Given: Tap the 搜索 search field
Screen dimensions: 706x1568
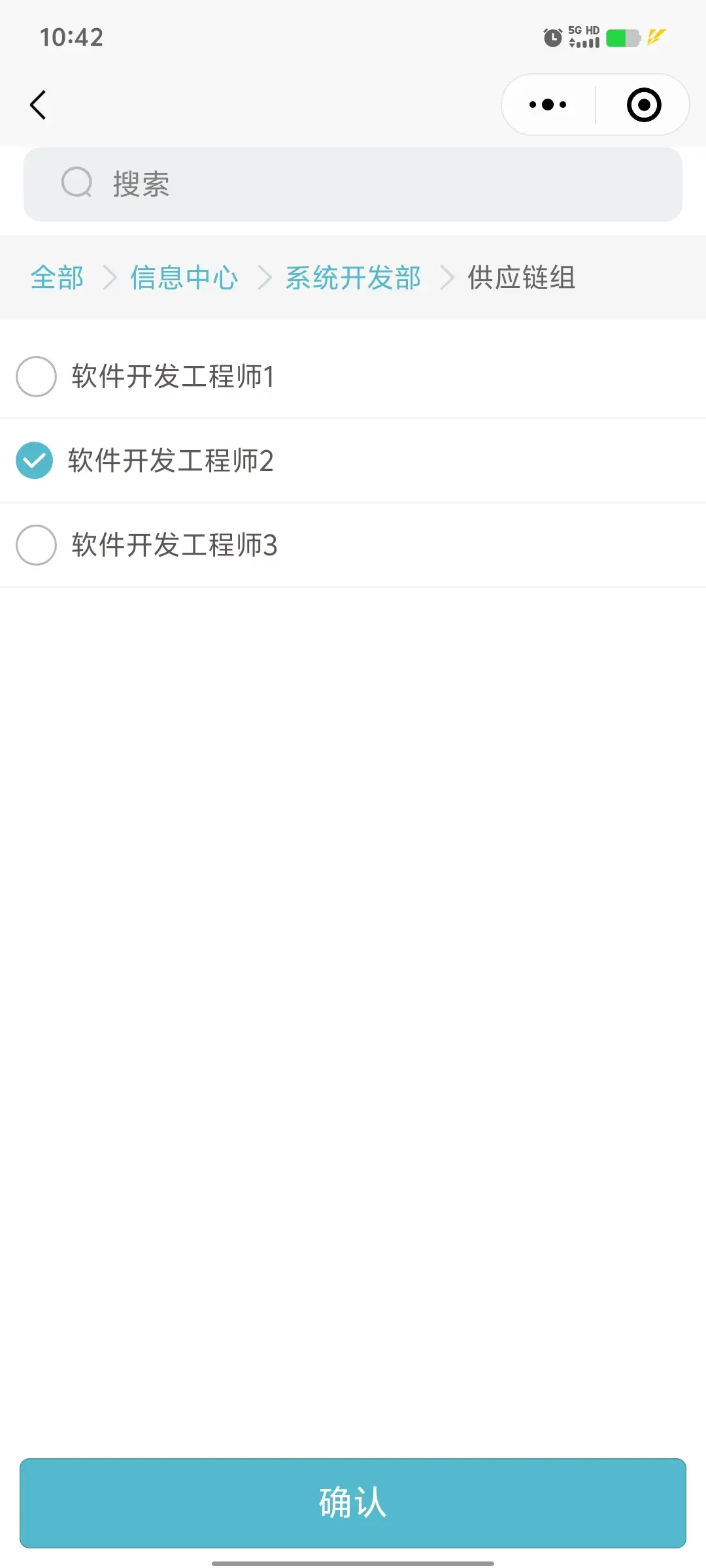Looking at the screenshot, I should click(x=353, y=184).
